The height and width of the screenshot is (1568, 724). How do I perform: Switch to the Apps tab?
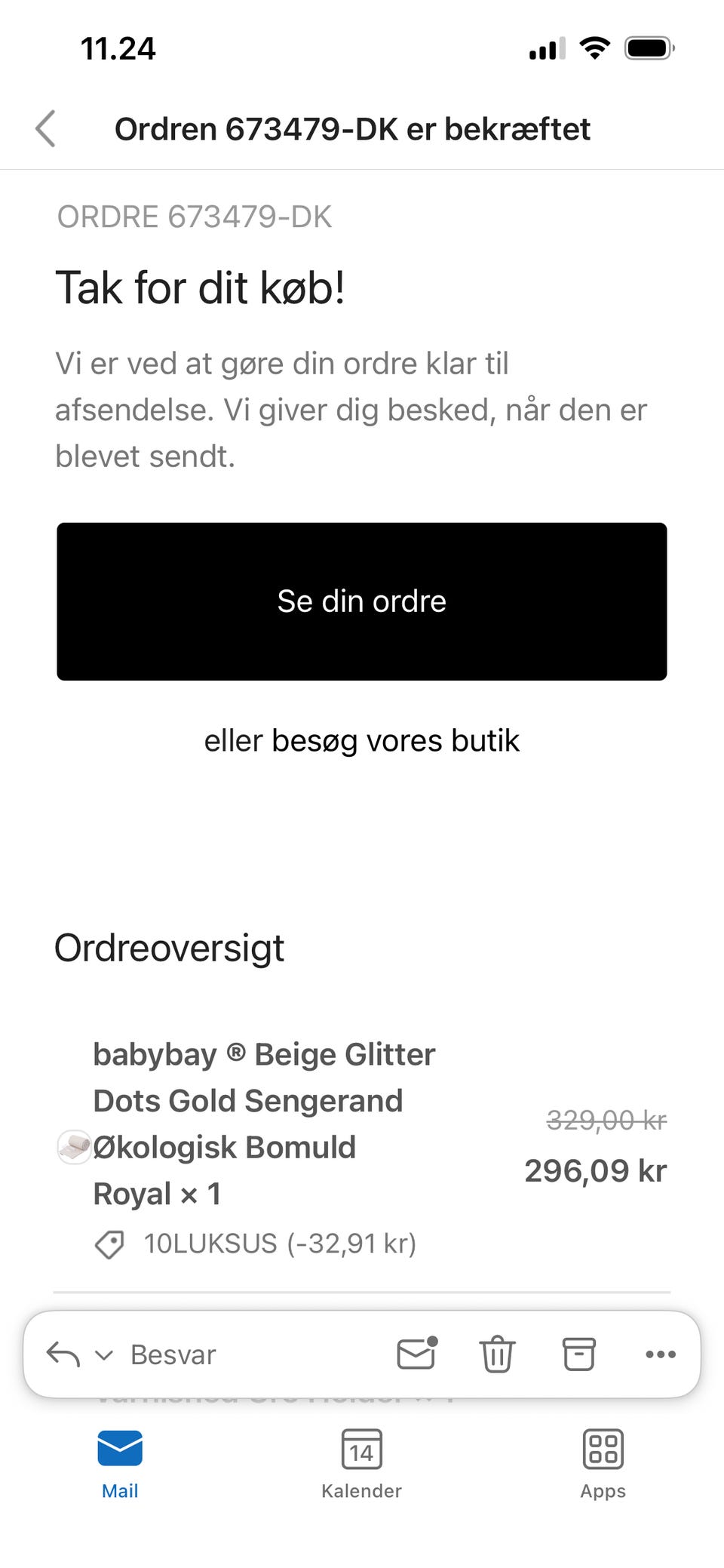[602, 1464]
